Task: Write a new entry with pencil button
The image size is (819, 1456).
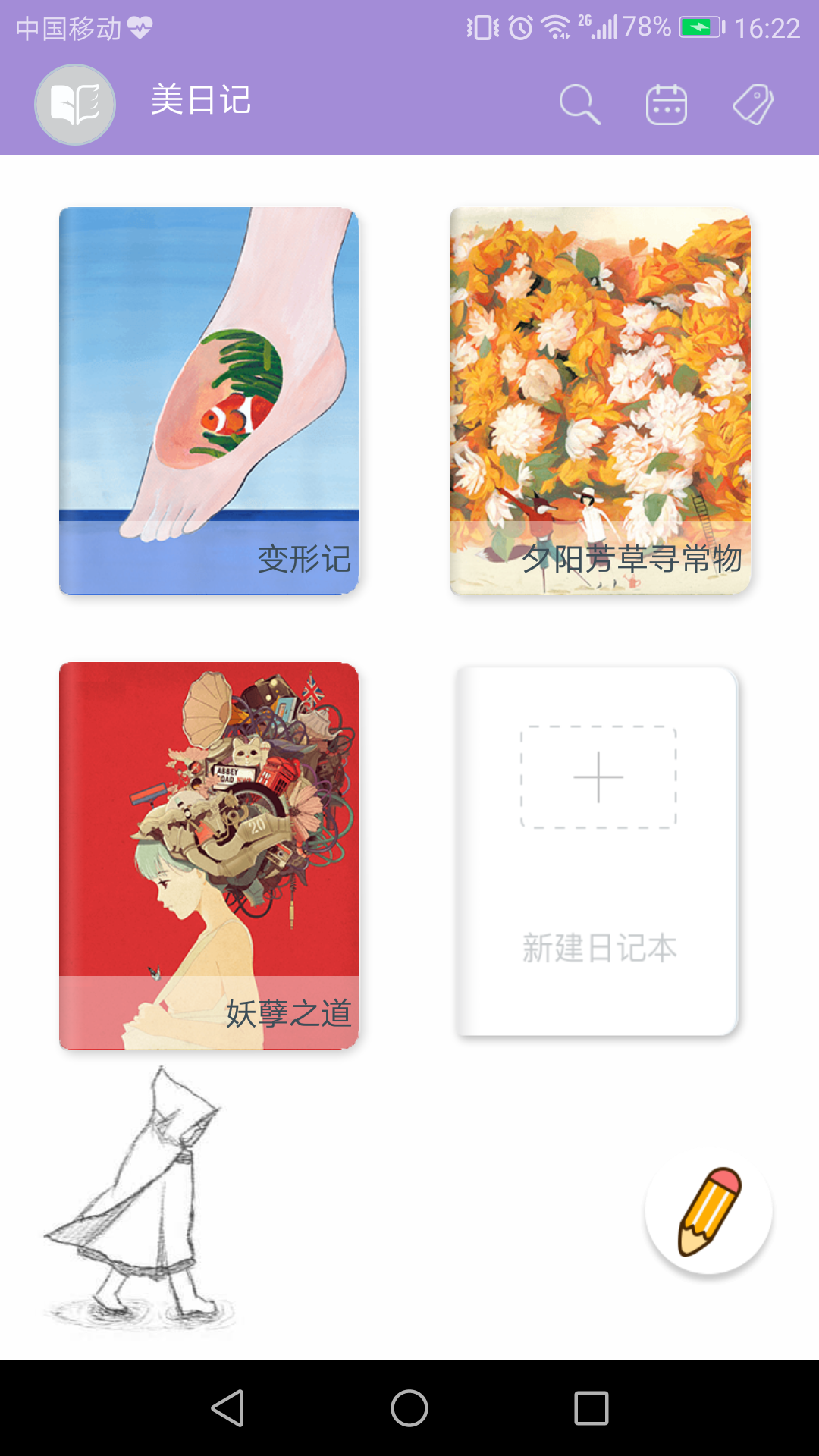Action: [708, 1211]
